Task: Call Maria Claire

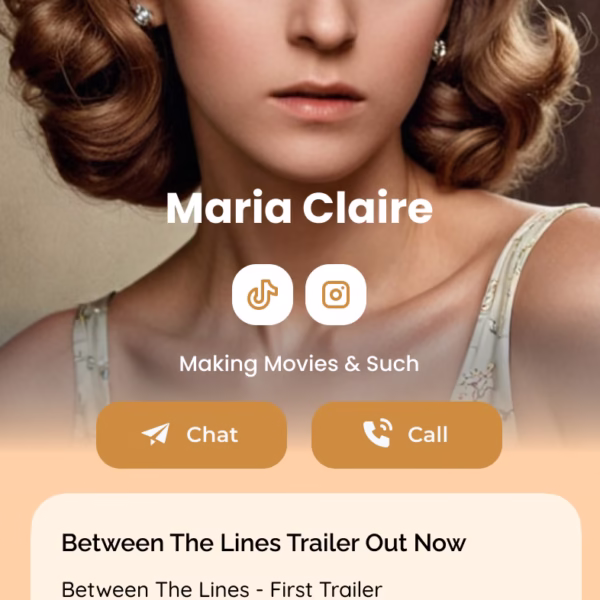Action: [406, 435]
